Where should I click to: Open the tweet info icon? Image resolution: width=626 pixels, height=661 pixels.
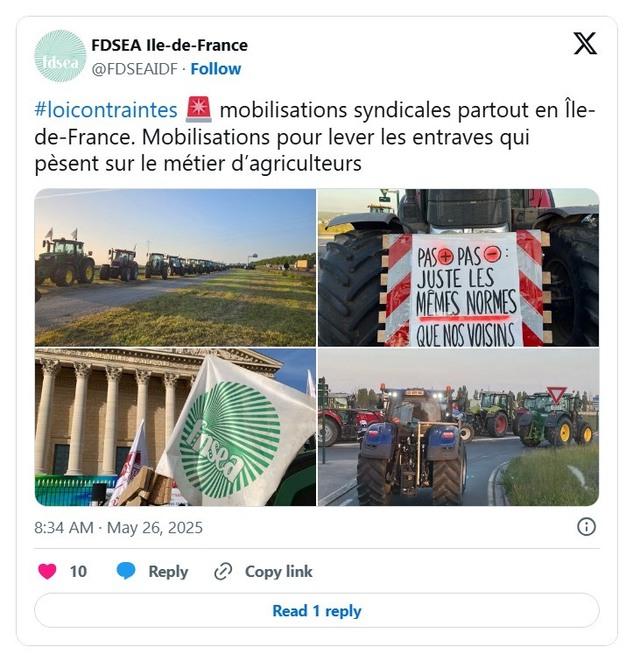[587, 527]
